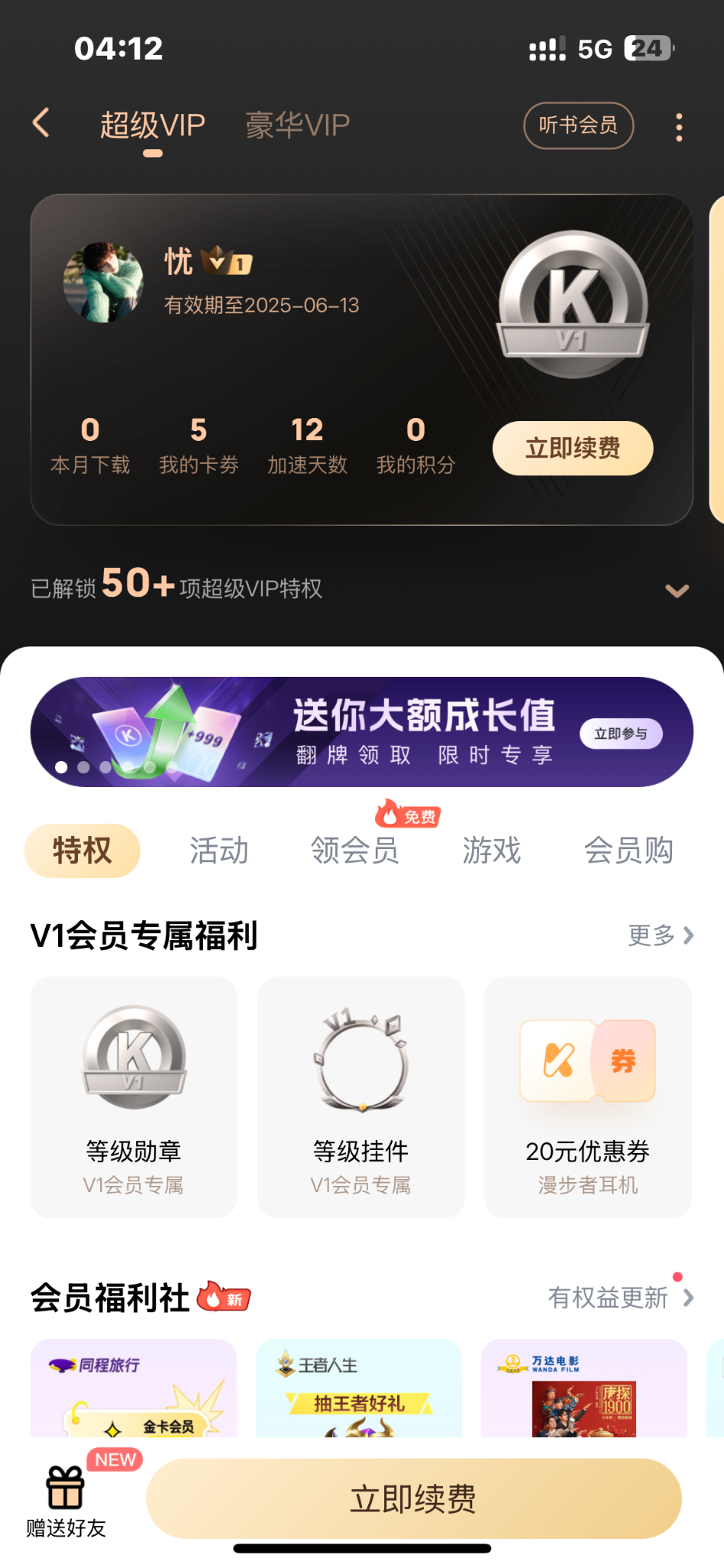Screen dimensions: 724x1568
Task: See 更多 V1会员专属福利
Action: (660, 935)
